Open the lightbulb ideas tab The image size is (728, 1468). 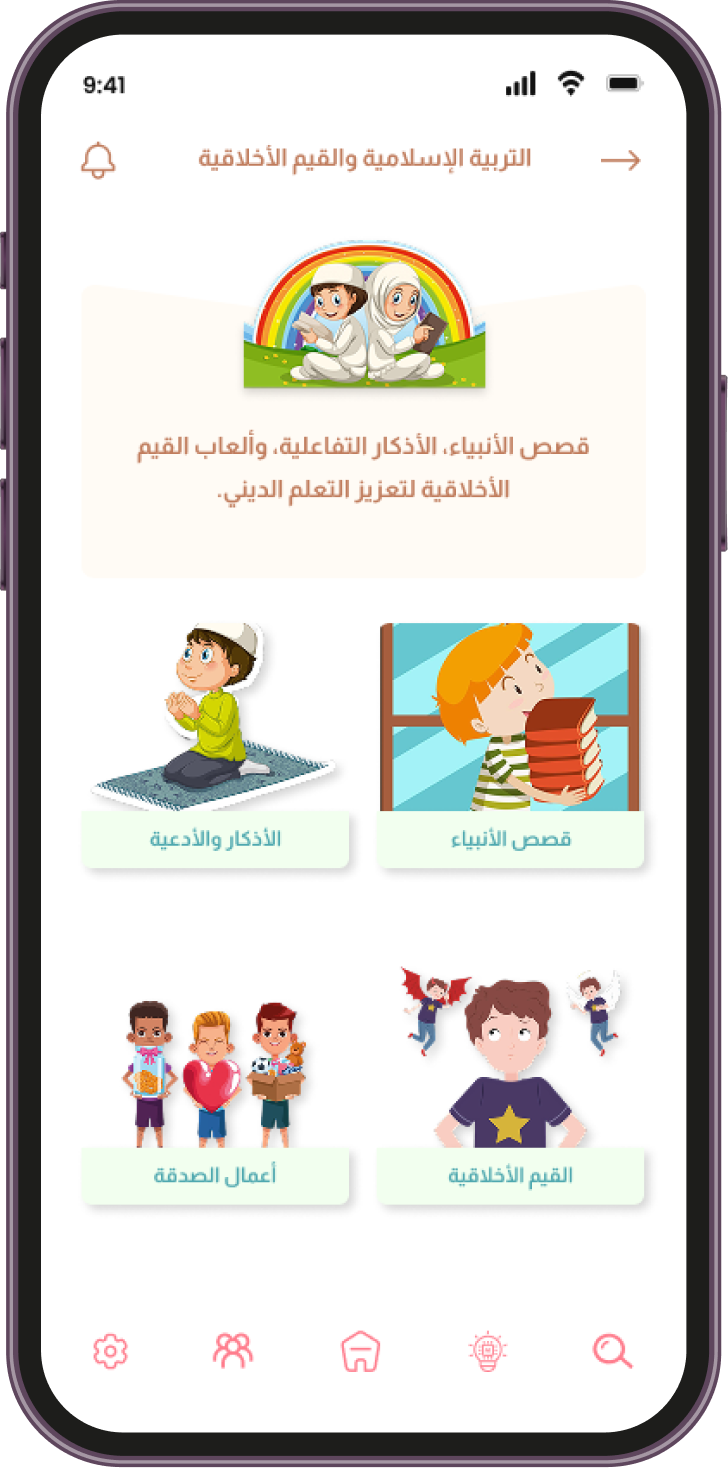click(x=488, y=1352)
